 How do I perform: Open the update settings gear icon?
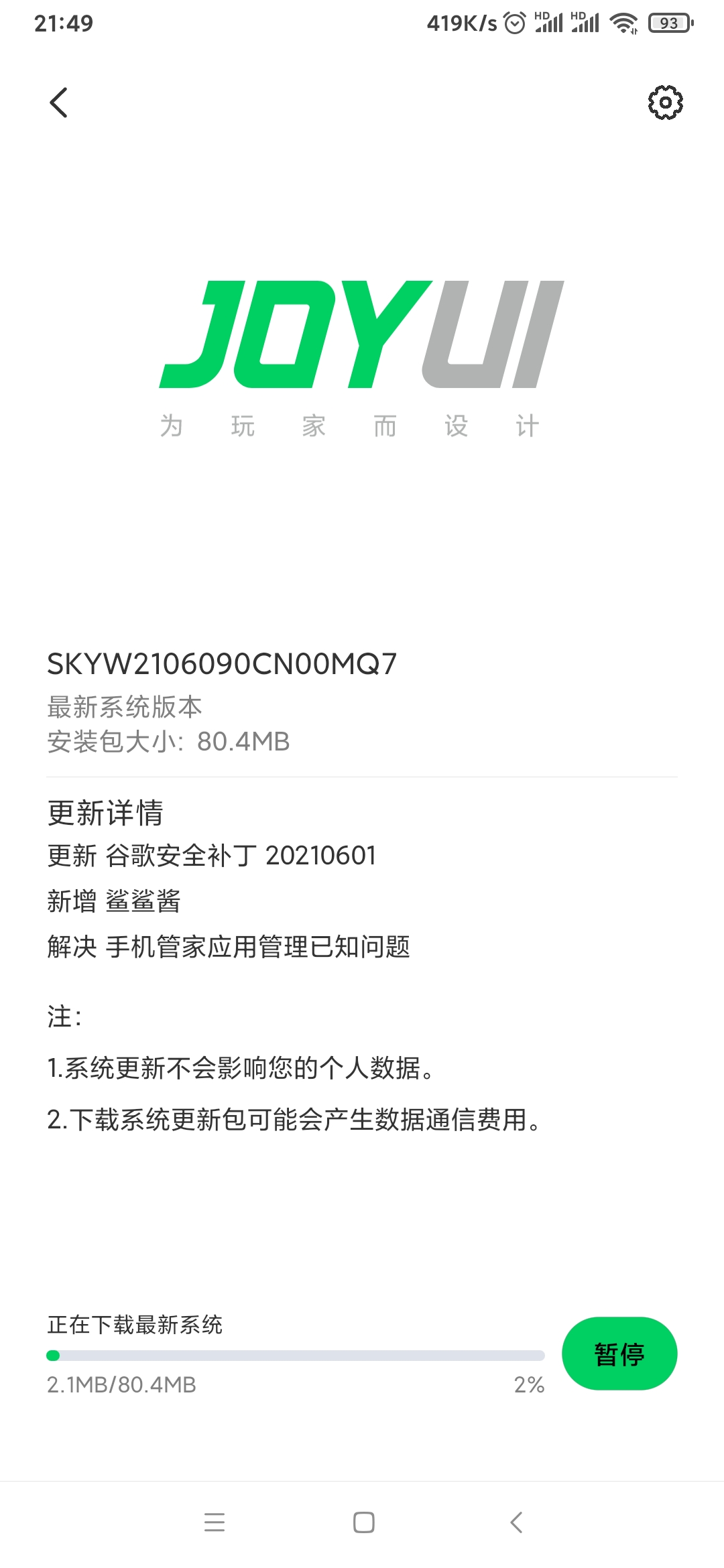point(665,103)
